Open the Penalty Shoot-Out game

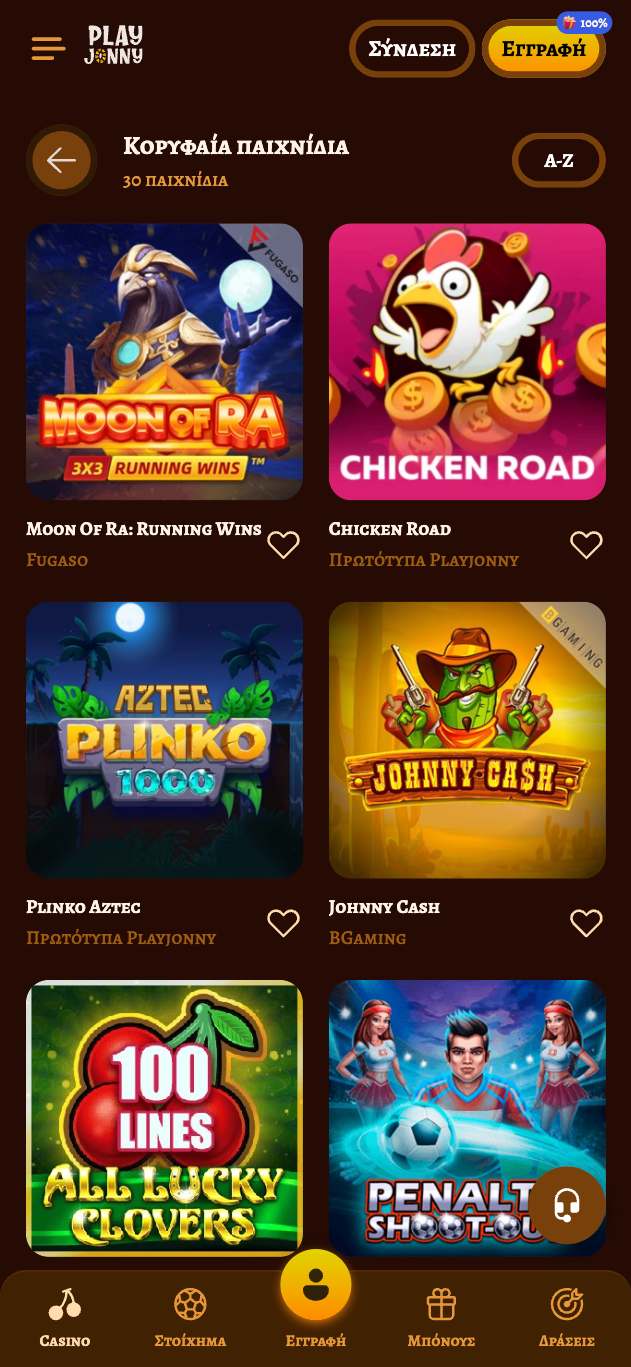pos(440,1117)
